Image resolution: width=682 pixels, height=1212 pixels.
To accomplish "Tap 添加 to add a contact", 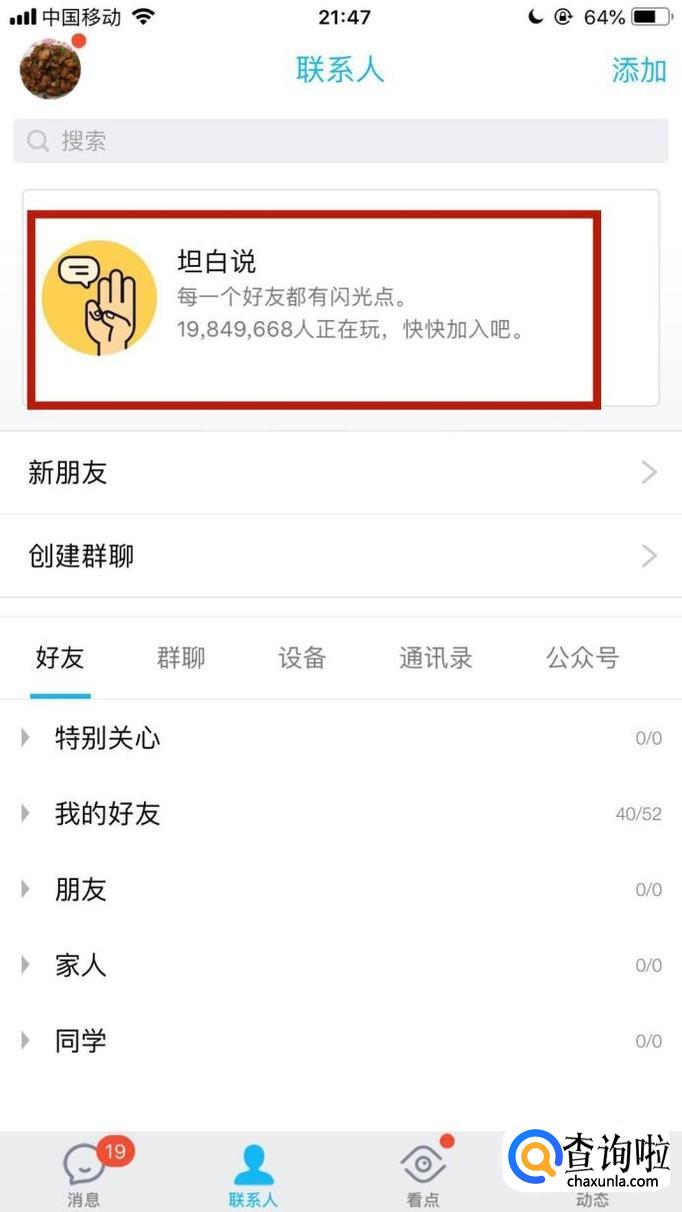I will [638, 70].
